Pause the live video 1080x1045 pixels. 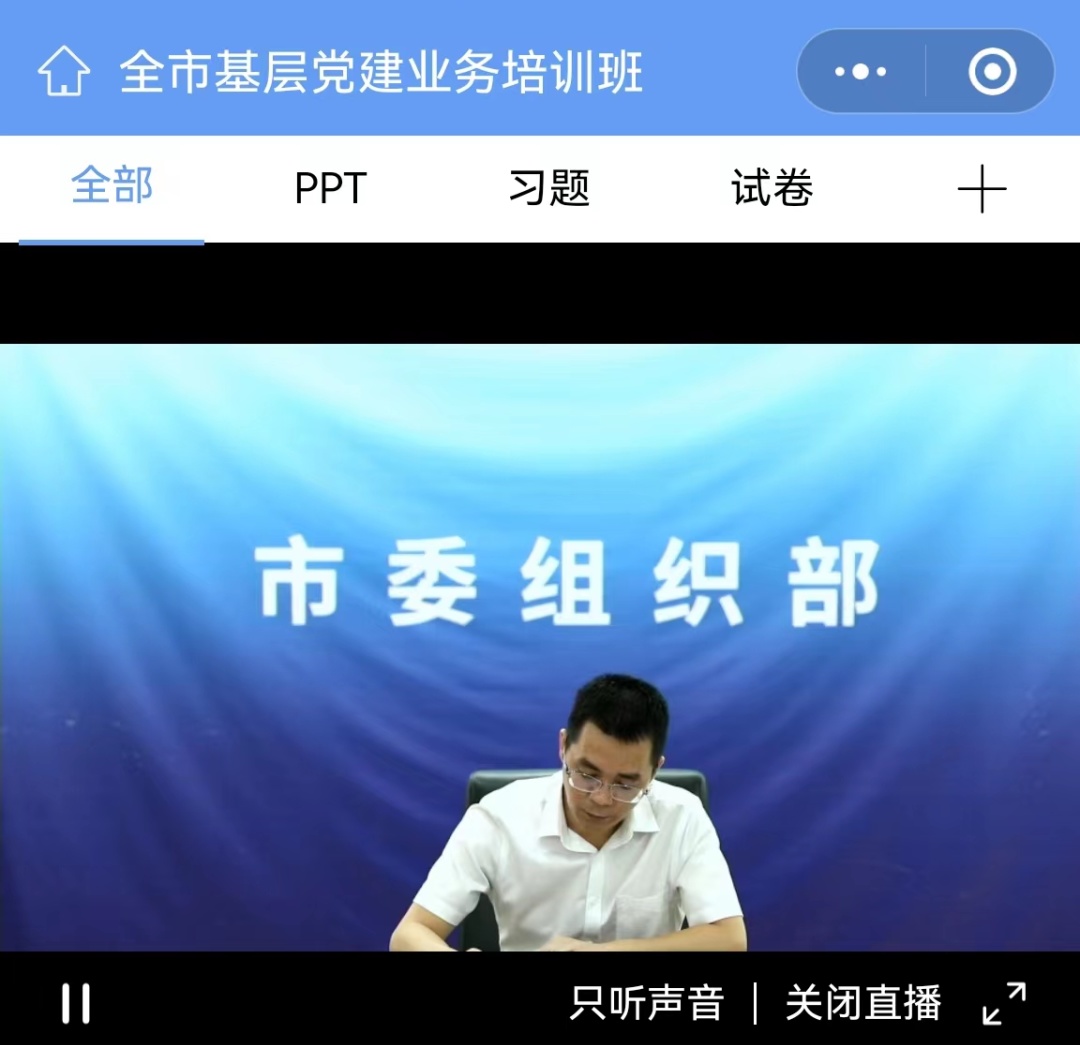(75, 1003)
